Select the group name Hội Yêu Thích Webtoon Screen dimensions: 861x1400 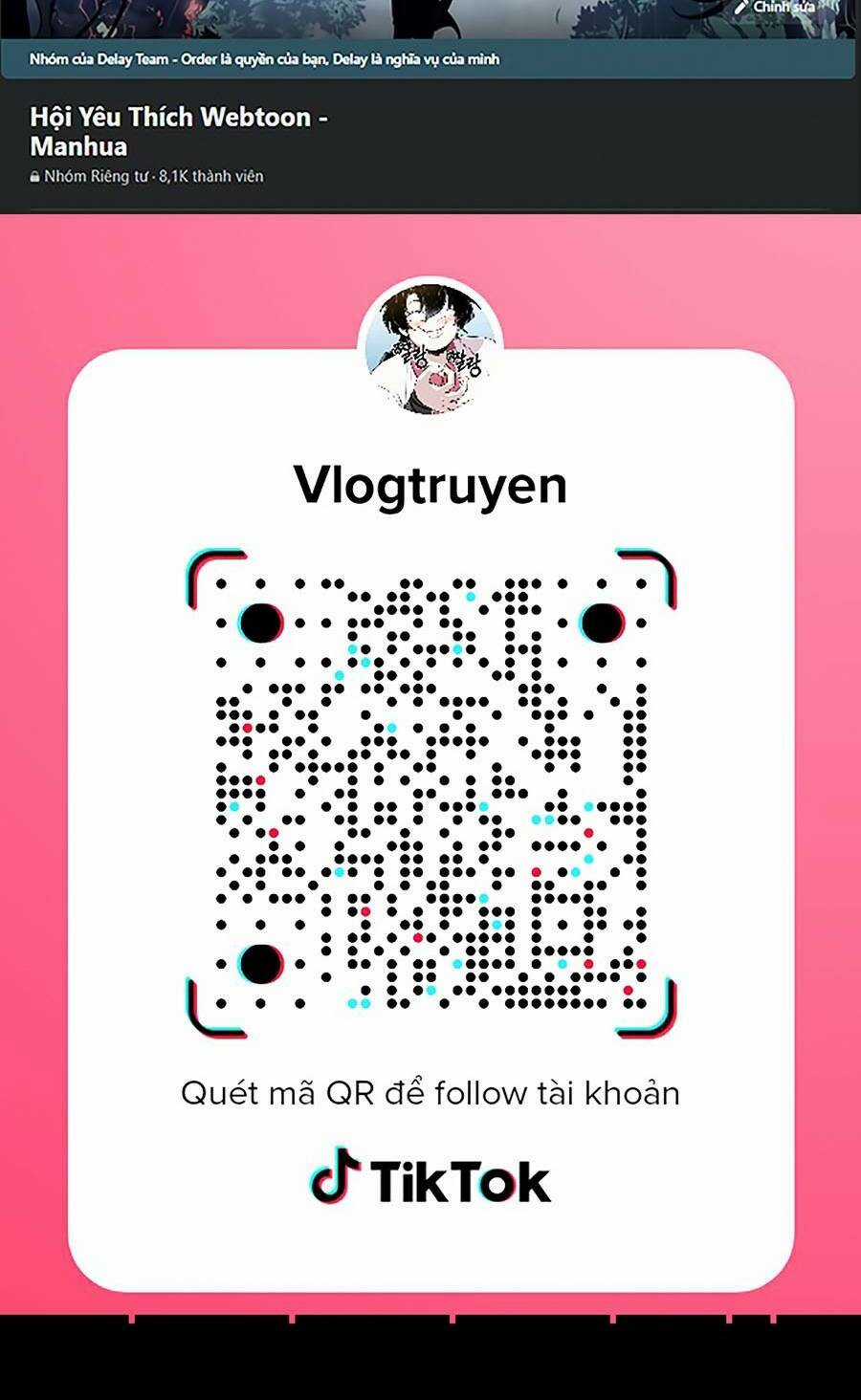point(177,118)
